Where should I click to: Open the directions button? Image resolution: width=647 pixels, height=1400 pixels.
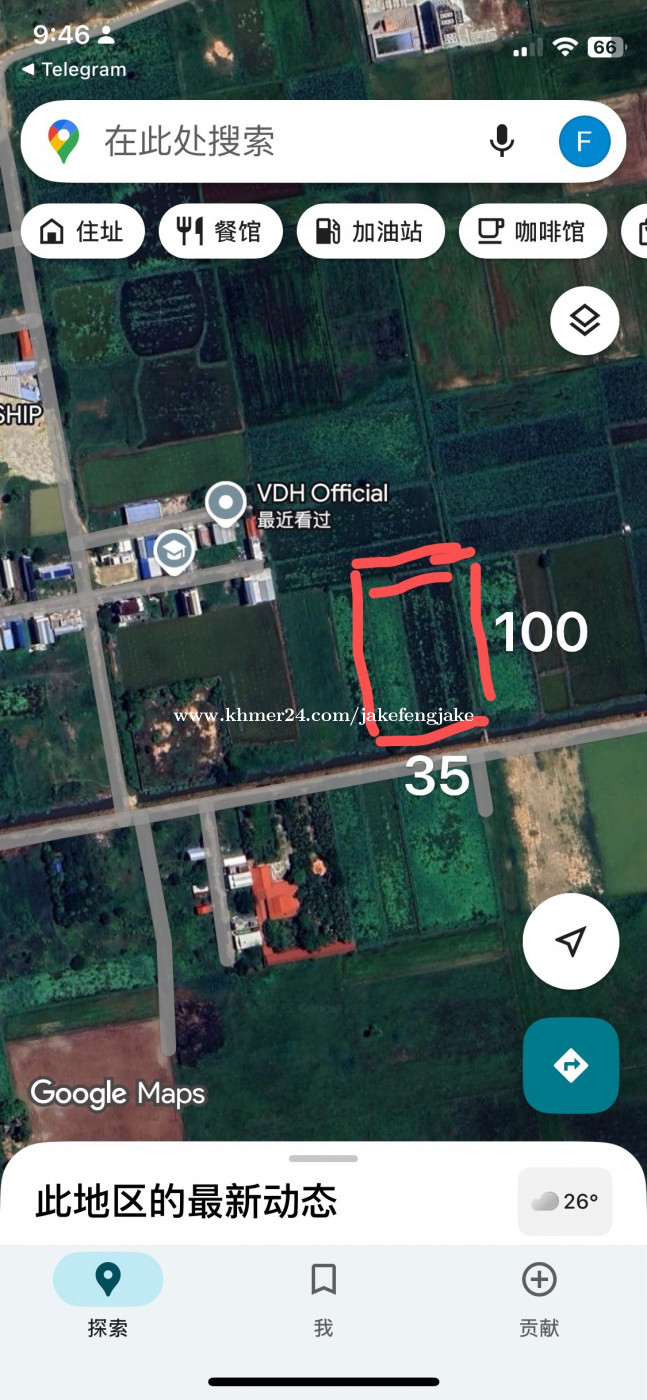point(571,1066)
